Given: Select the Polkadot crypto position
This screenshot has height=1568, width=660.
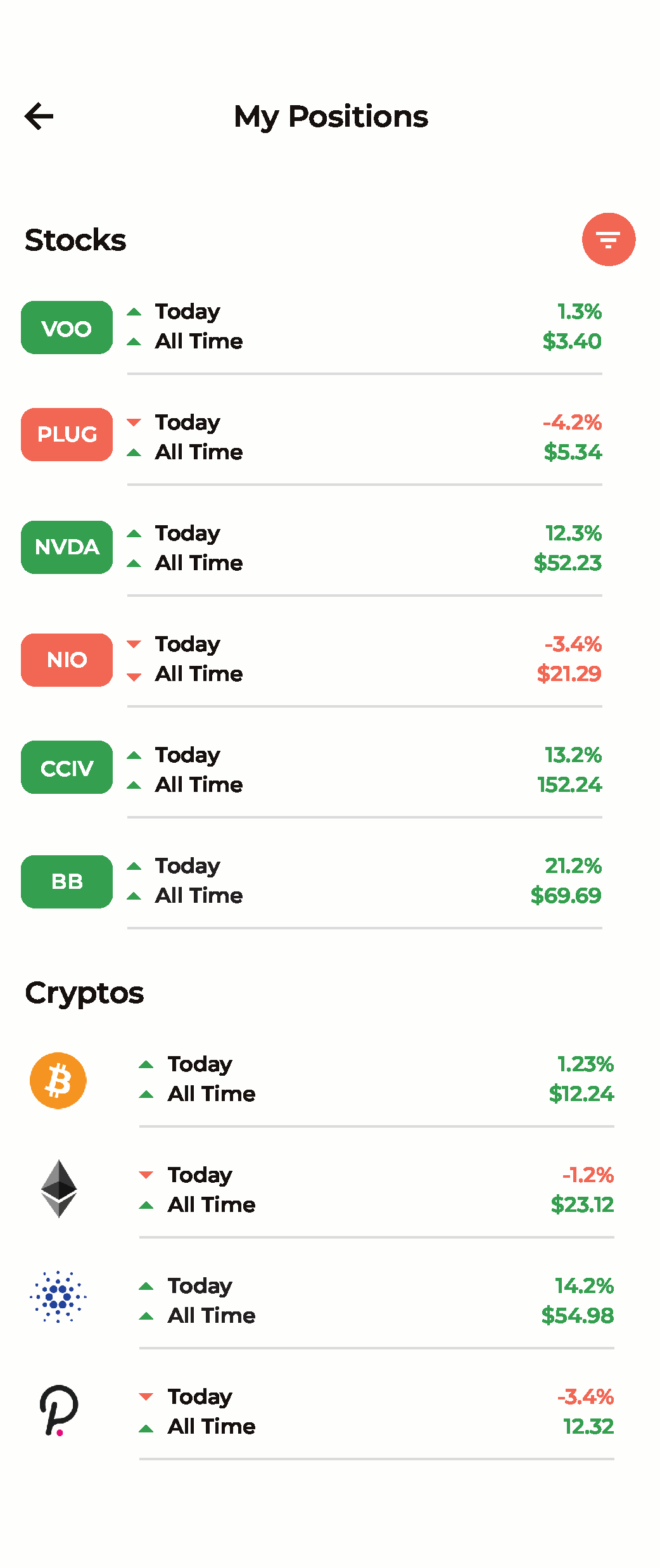Looking at the screenshot, I should [58, 1410].
